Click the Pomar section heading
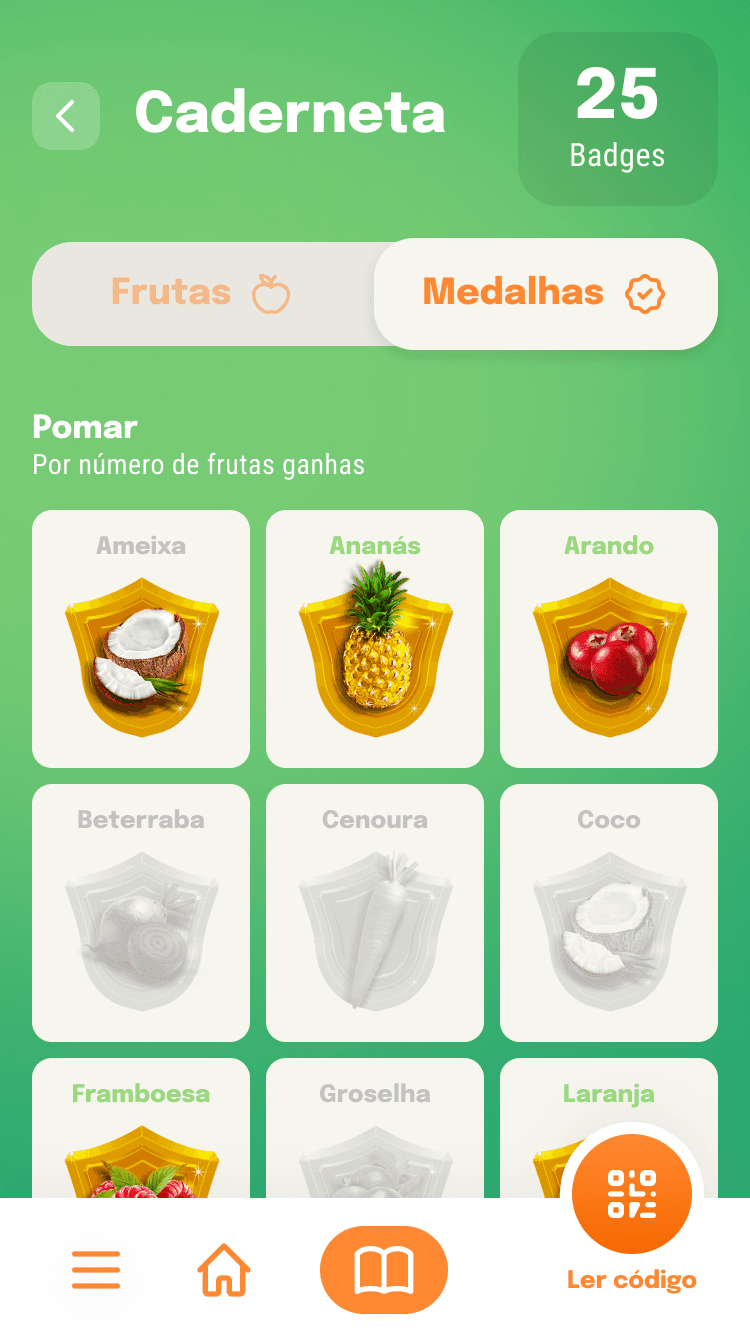The height and width of the screenshot is (1334, 750). [x=84, y=427]
